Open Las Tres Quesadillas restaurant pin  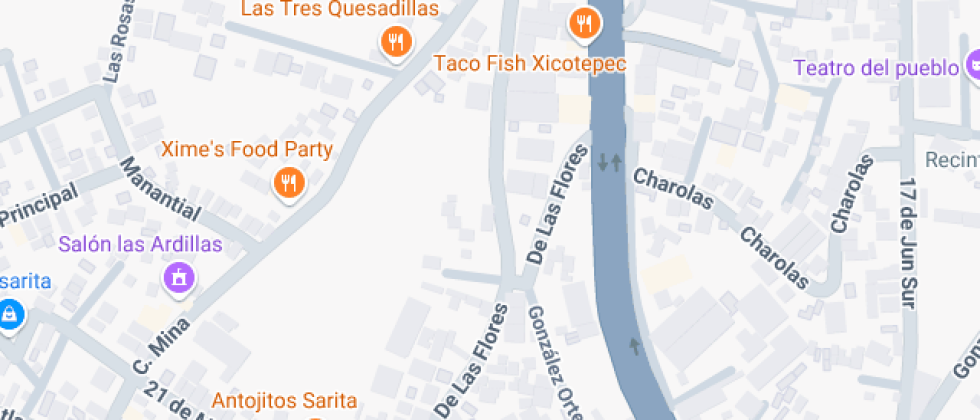[x=396, y=42]
